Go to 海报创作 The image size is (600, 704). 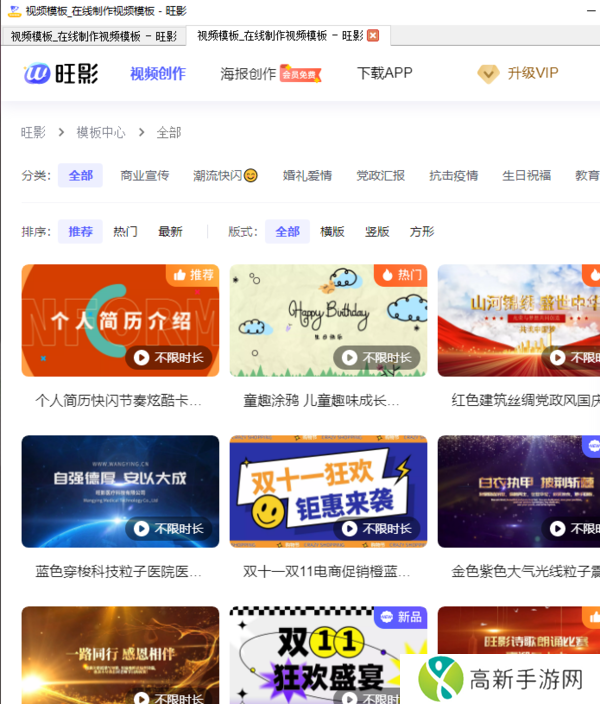click(248, 73)
